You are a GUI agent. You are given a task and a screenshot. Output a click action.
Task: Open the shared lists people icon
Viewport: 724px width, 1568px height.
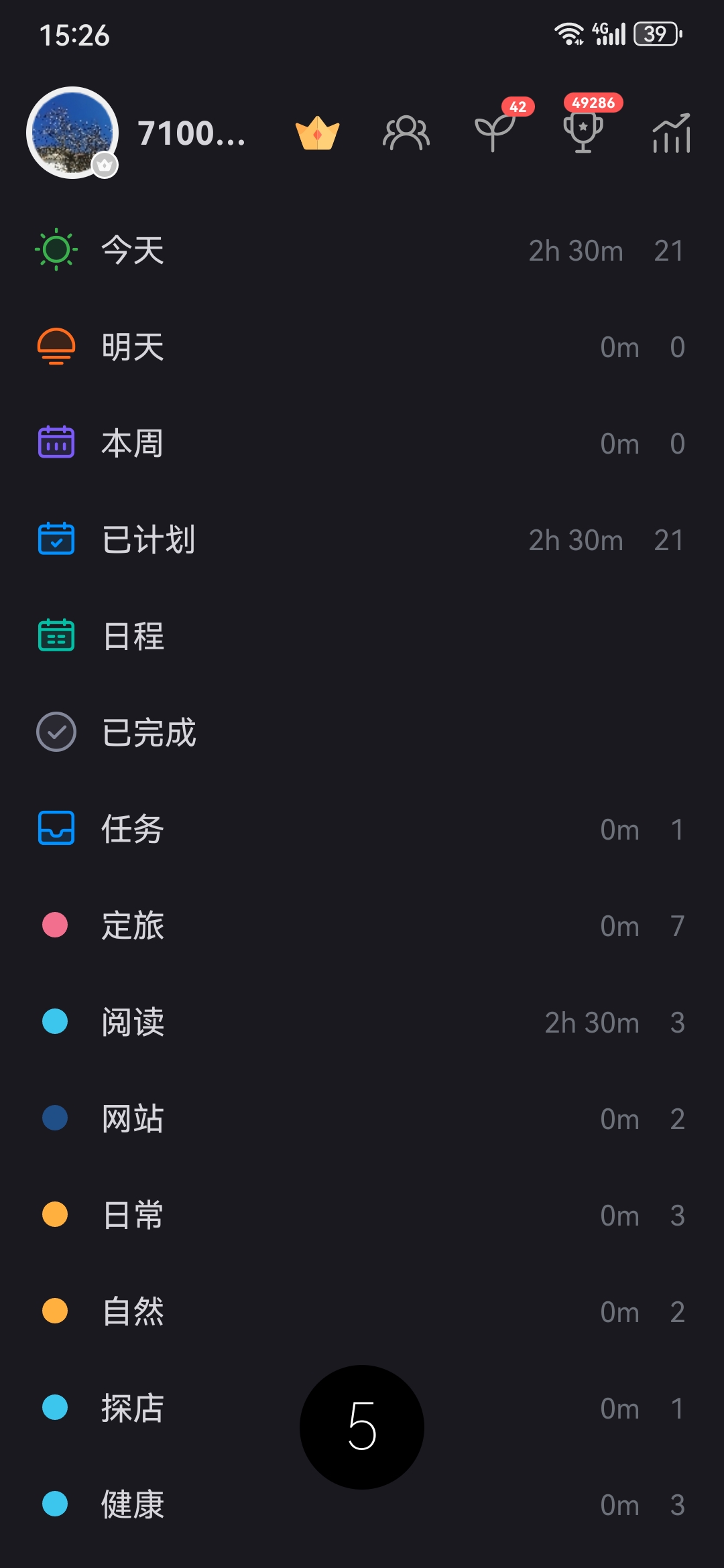406,133
